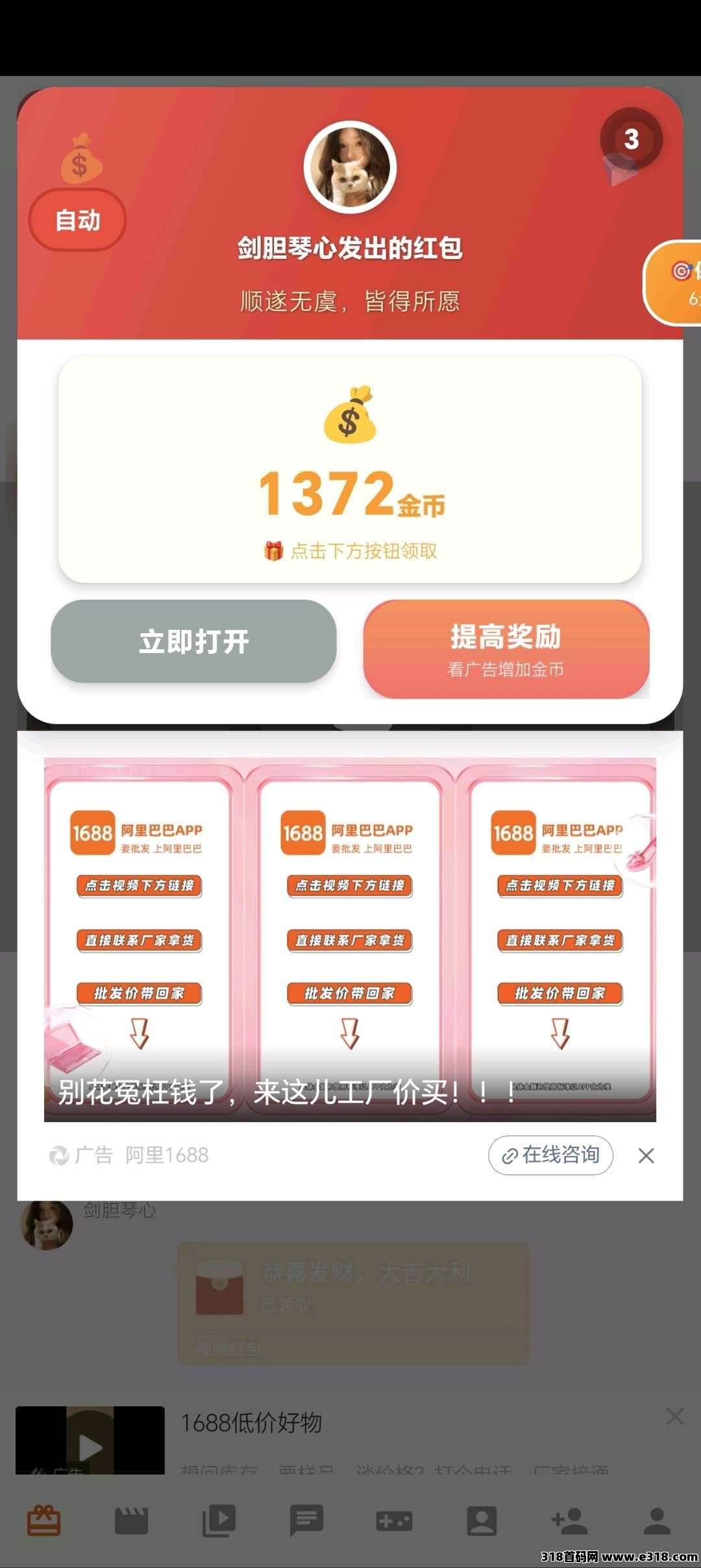Viewport: 701px width, 1568px height.
Task: Tap 提高奖励 to watch an ad
Action: [x=506, y=649]
